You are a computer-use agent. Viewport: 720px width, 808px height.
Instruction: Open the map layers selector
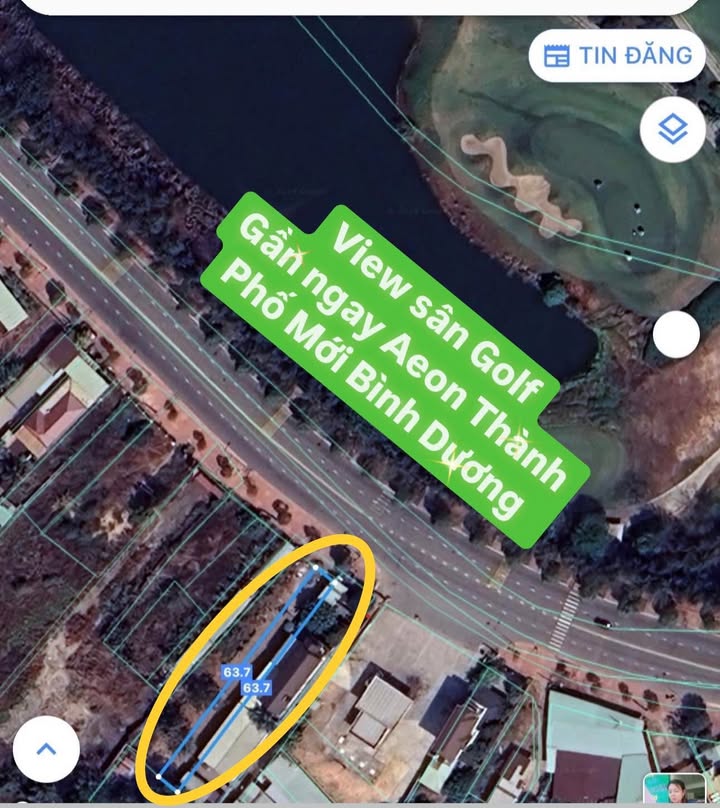coord(673,129)
